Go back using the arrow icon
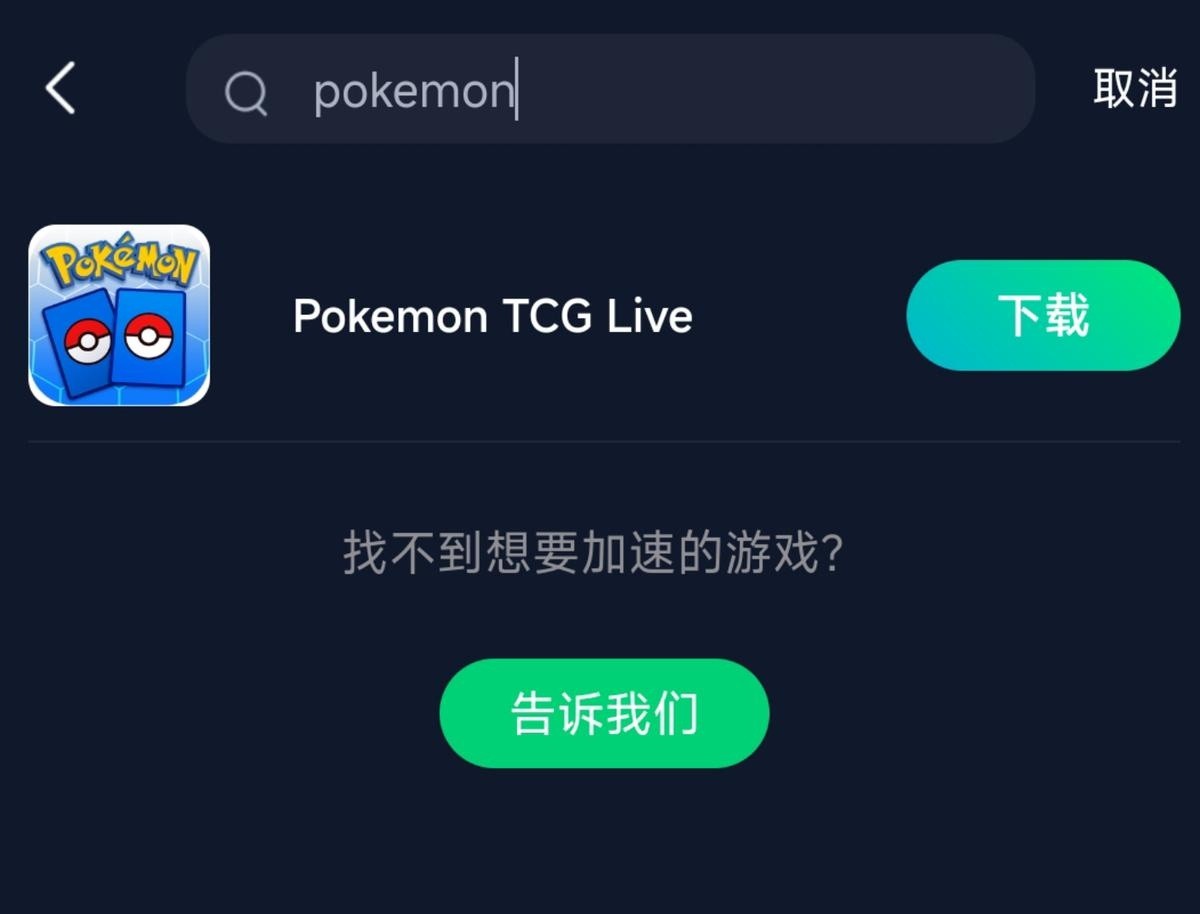 point(61,88)
